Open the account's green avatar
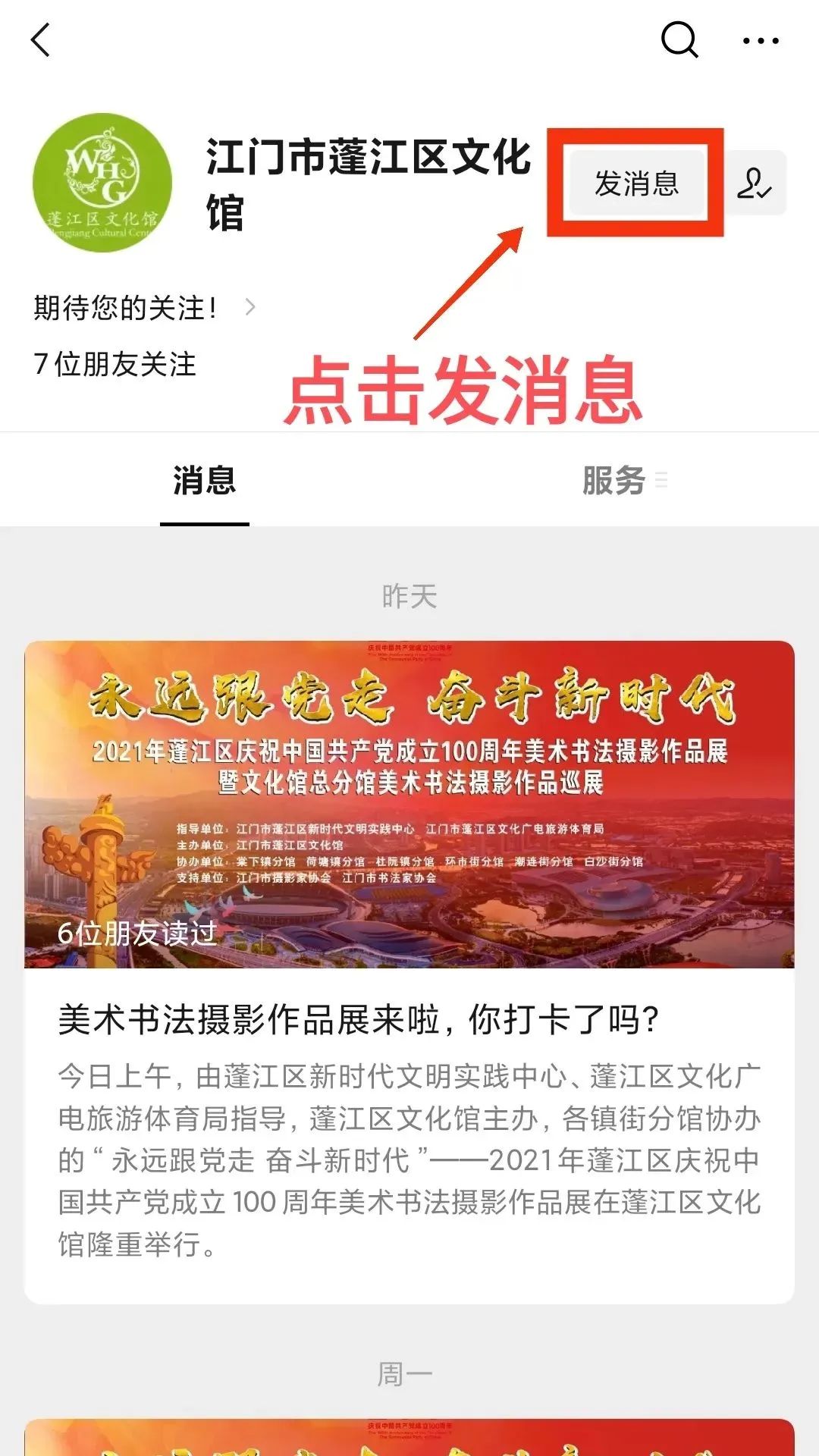This screenshot has height=1456, width=819. (x=102, y=183)
